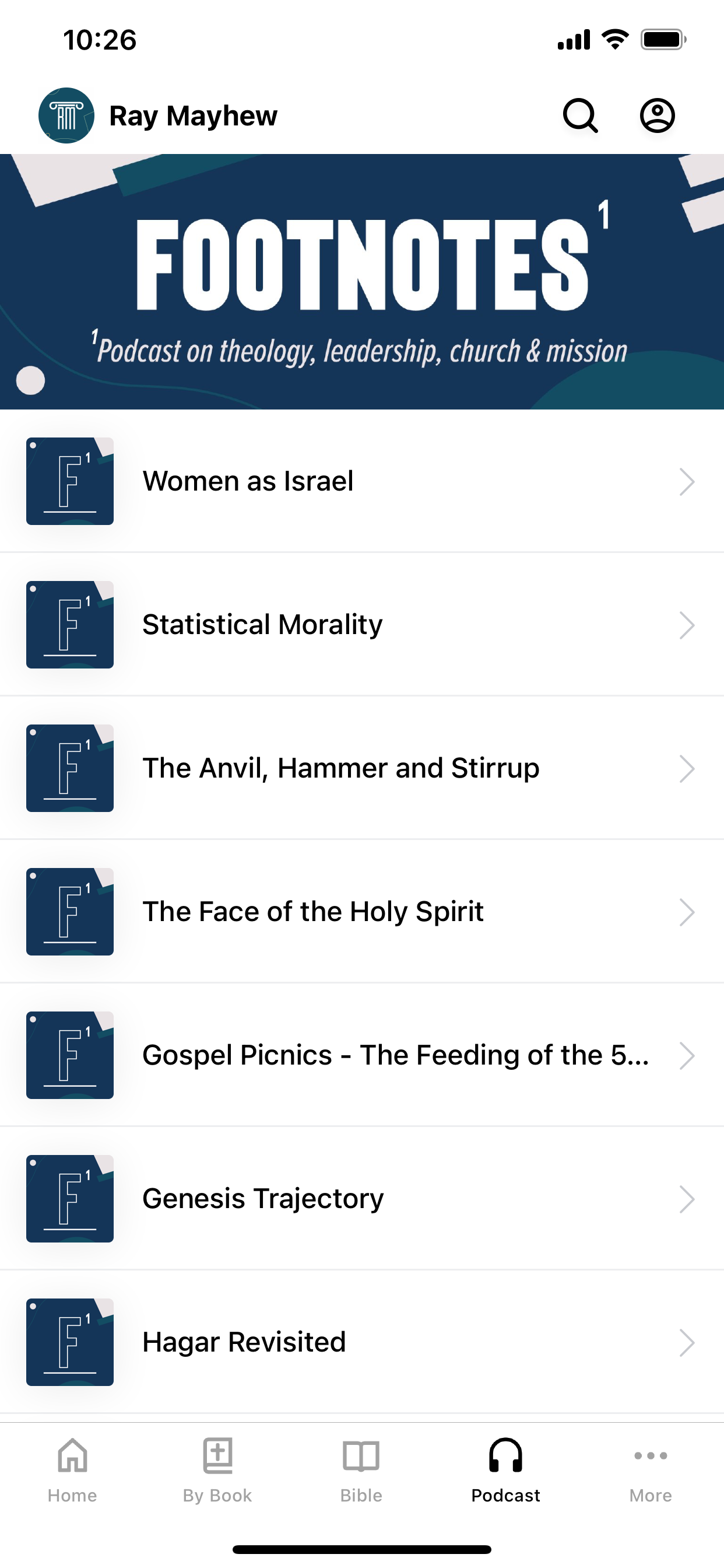Open The Anvil, Hammer and Stirrup episode

coord(362,768)
